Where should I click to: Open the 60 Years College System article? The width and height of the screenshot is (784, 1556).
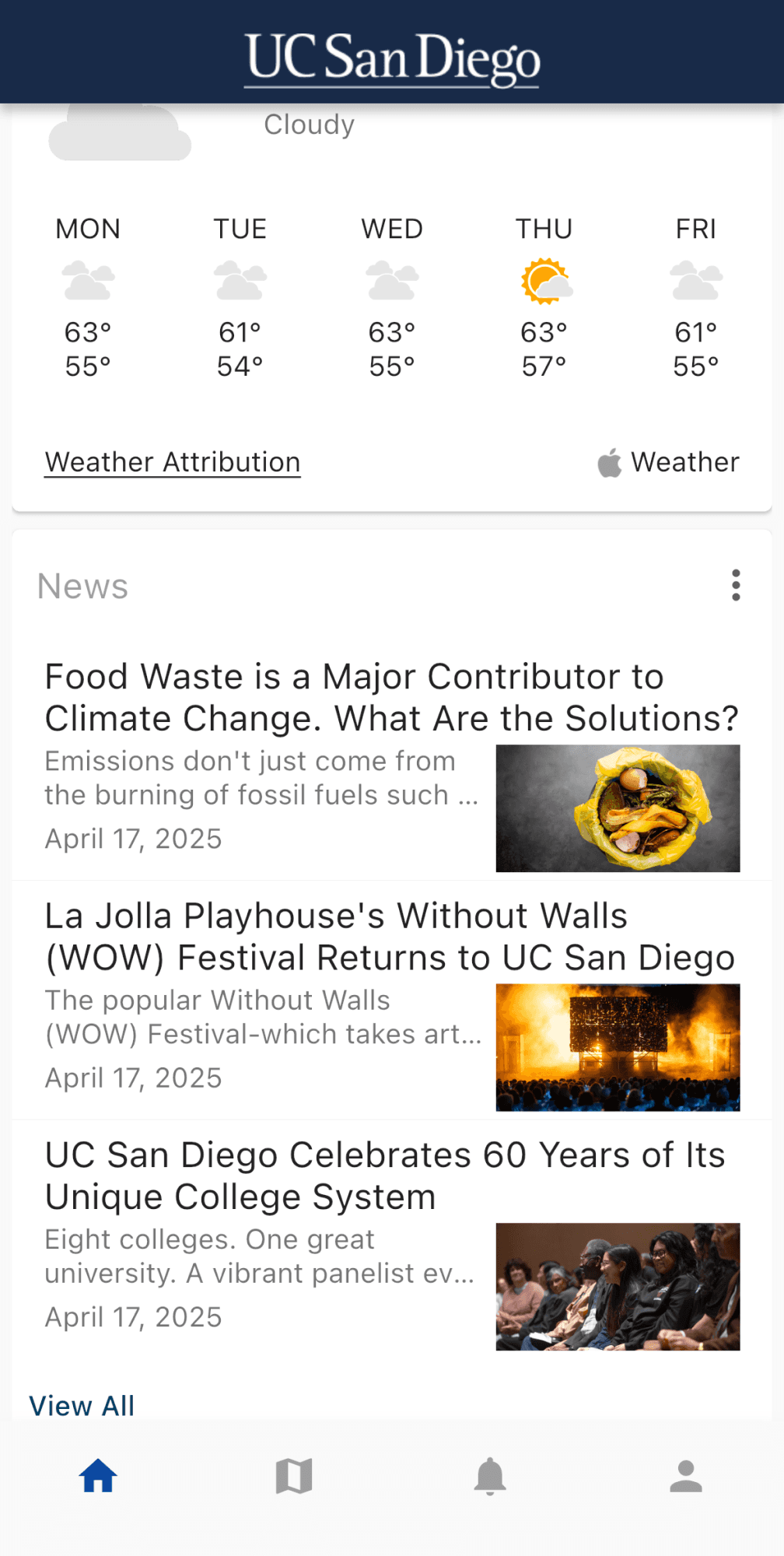tap(385, 1176)
